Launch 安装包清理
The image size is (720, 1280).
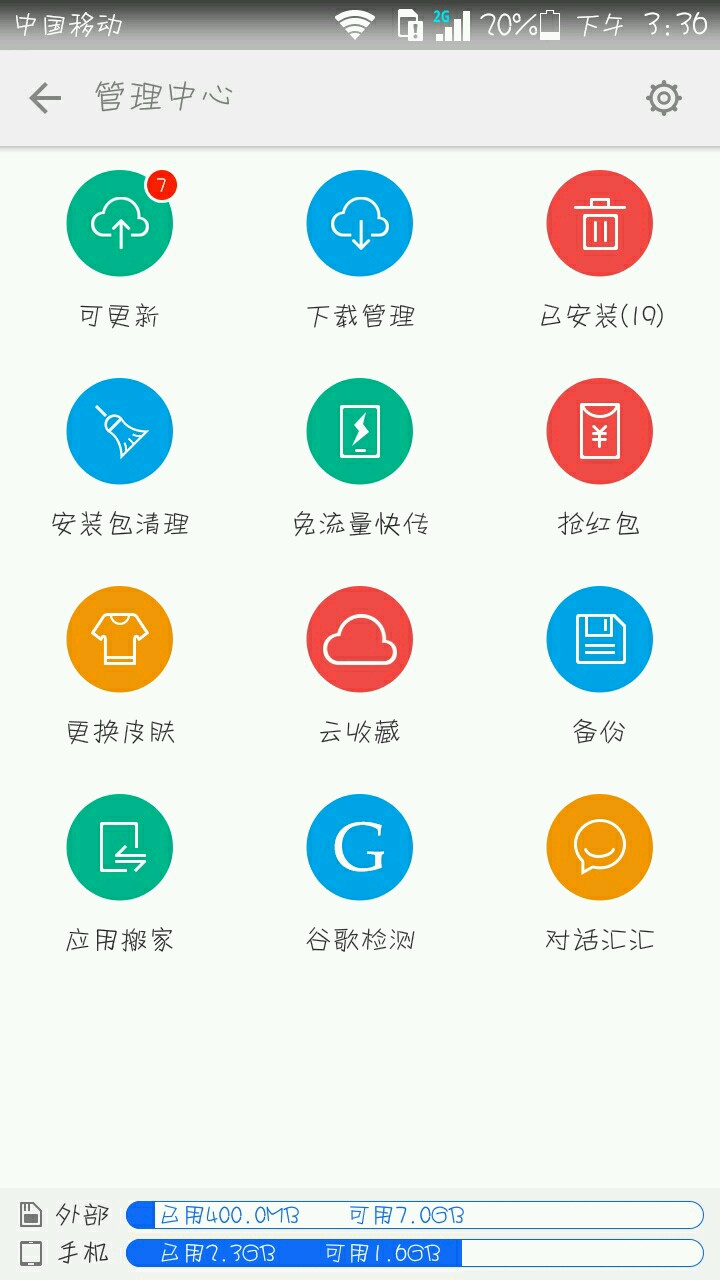pos(120,432)
